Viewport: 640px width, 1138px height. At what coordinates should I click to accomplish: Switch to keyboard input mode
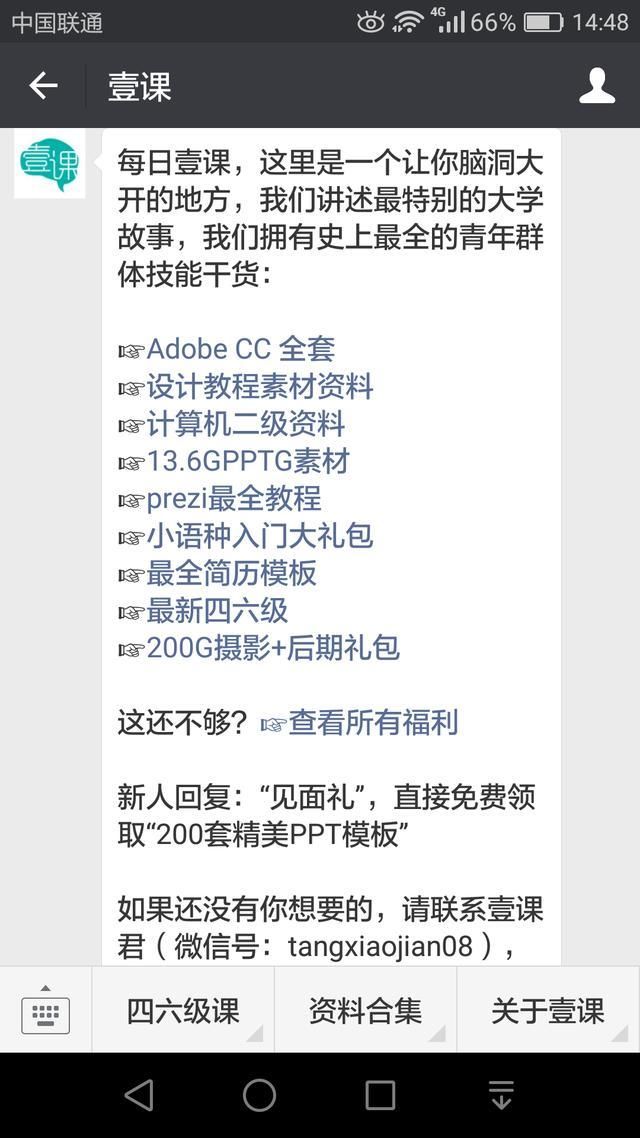pyautogui.click(x=46, y=1010)
